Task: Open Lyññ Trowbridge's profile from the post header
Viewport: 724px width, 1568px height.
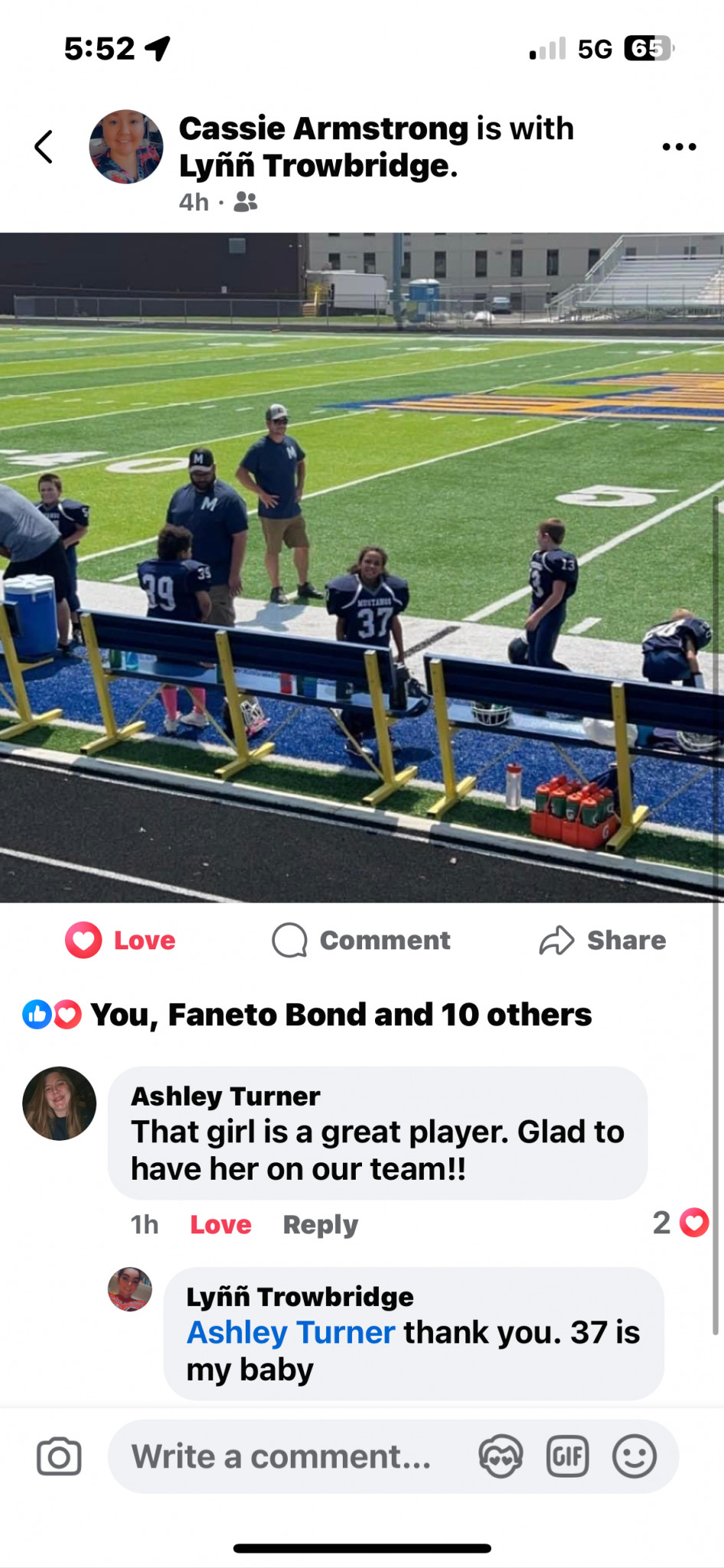Action: 318,166
